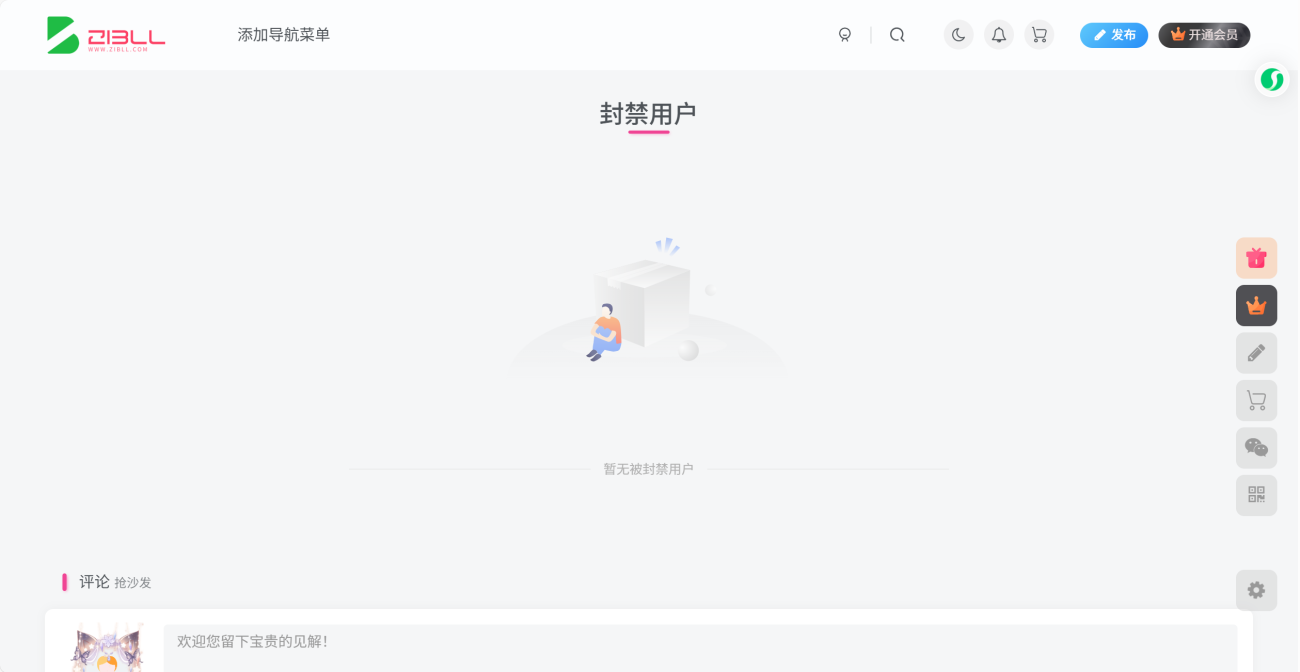
Task: Tap the 发布 publish button
Action: coord(1113,35)
